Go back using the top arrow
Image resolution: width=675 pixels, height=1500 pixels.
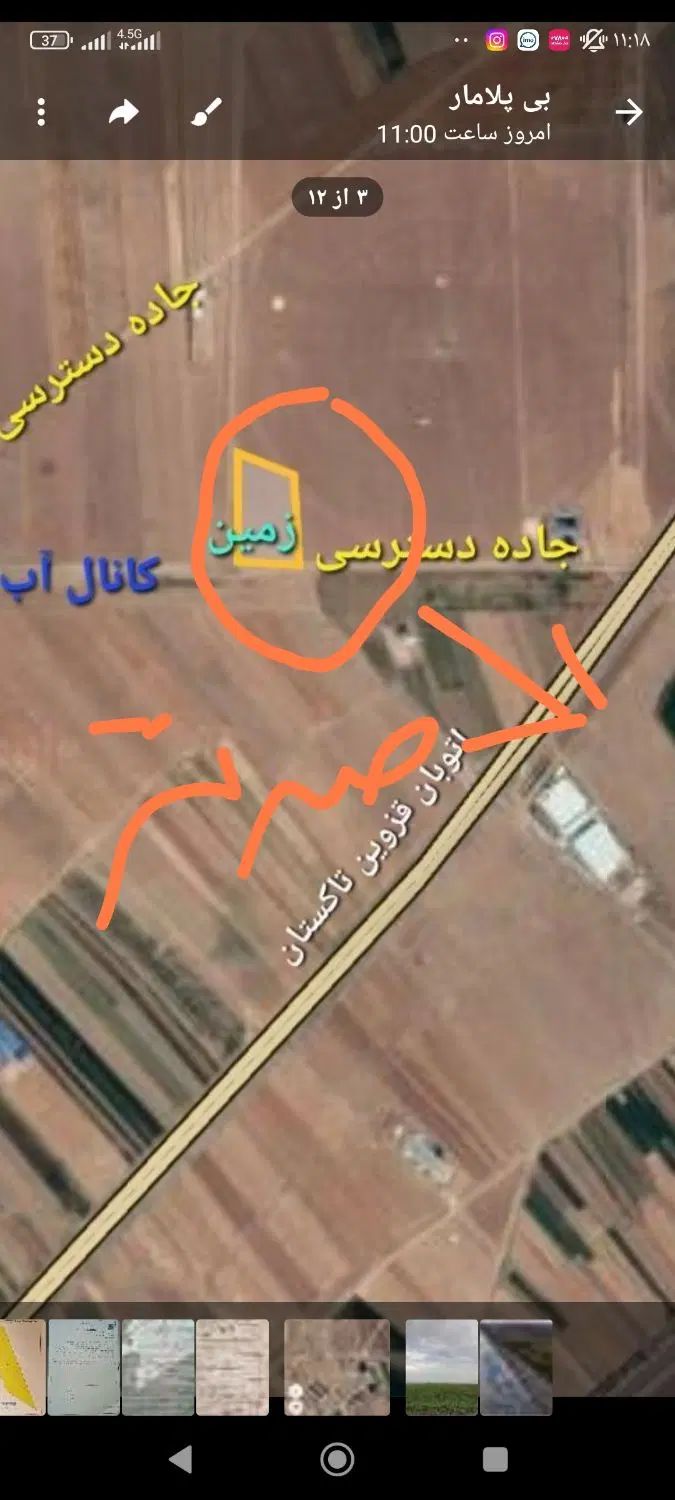pos(629,112)
